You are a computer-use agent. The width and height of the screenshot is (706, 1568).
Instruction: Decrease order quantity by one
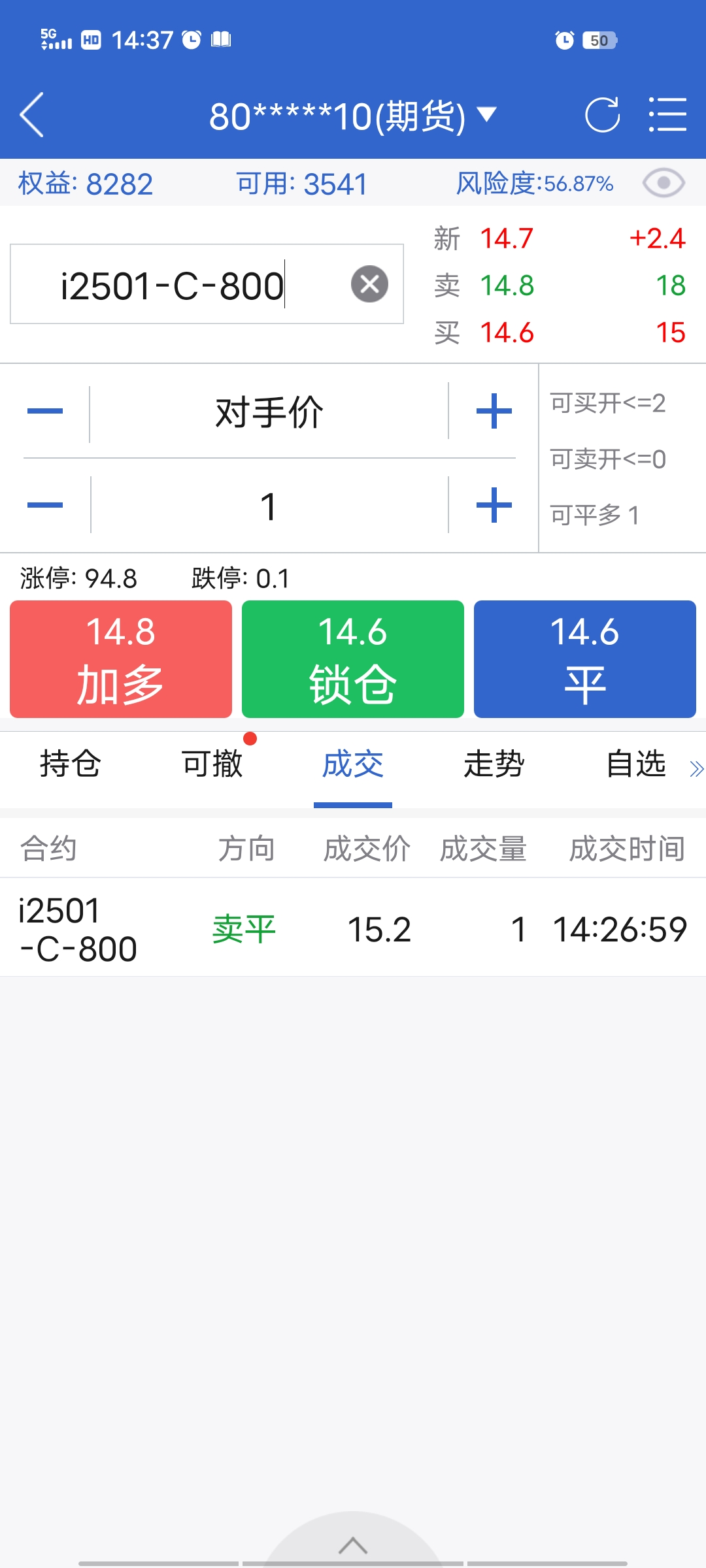pyautogui.click(x=45, y=505)
